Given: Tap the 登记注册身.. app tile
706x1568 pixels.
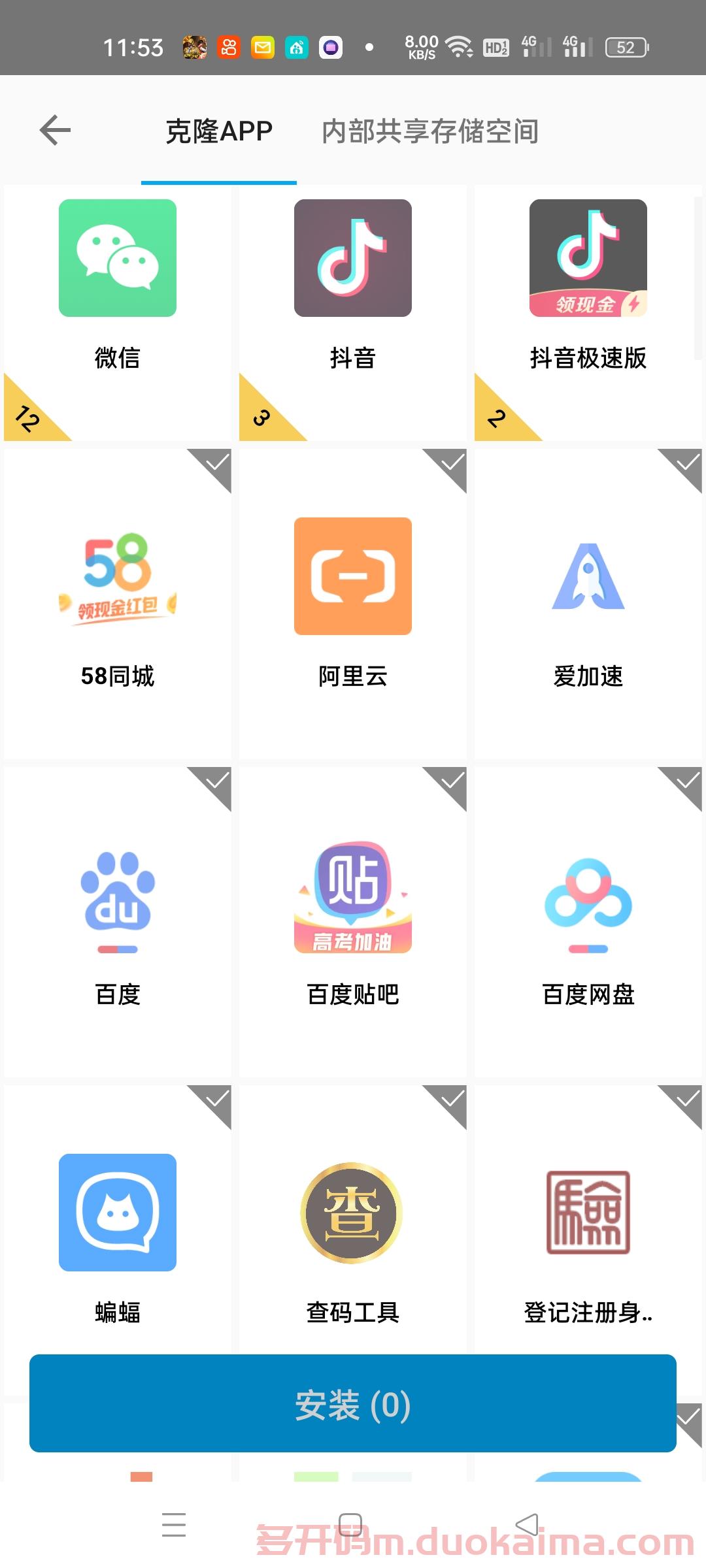Looking at the screenshot, I should tap(588, 1235).
